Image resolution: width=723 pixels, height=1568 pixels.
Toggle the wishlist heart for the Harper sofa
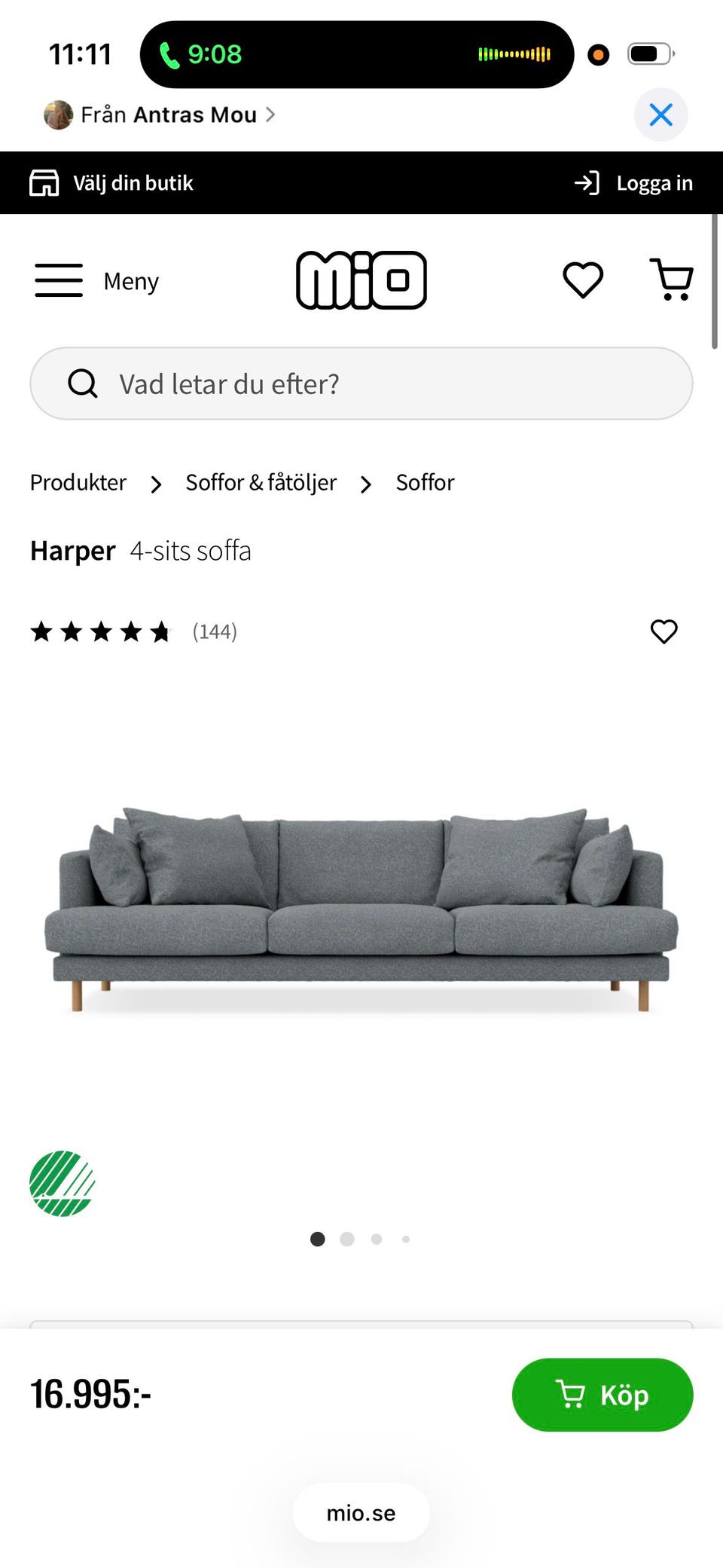pyautogui.click(x=664, y=632)
